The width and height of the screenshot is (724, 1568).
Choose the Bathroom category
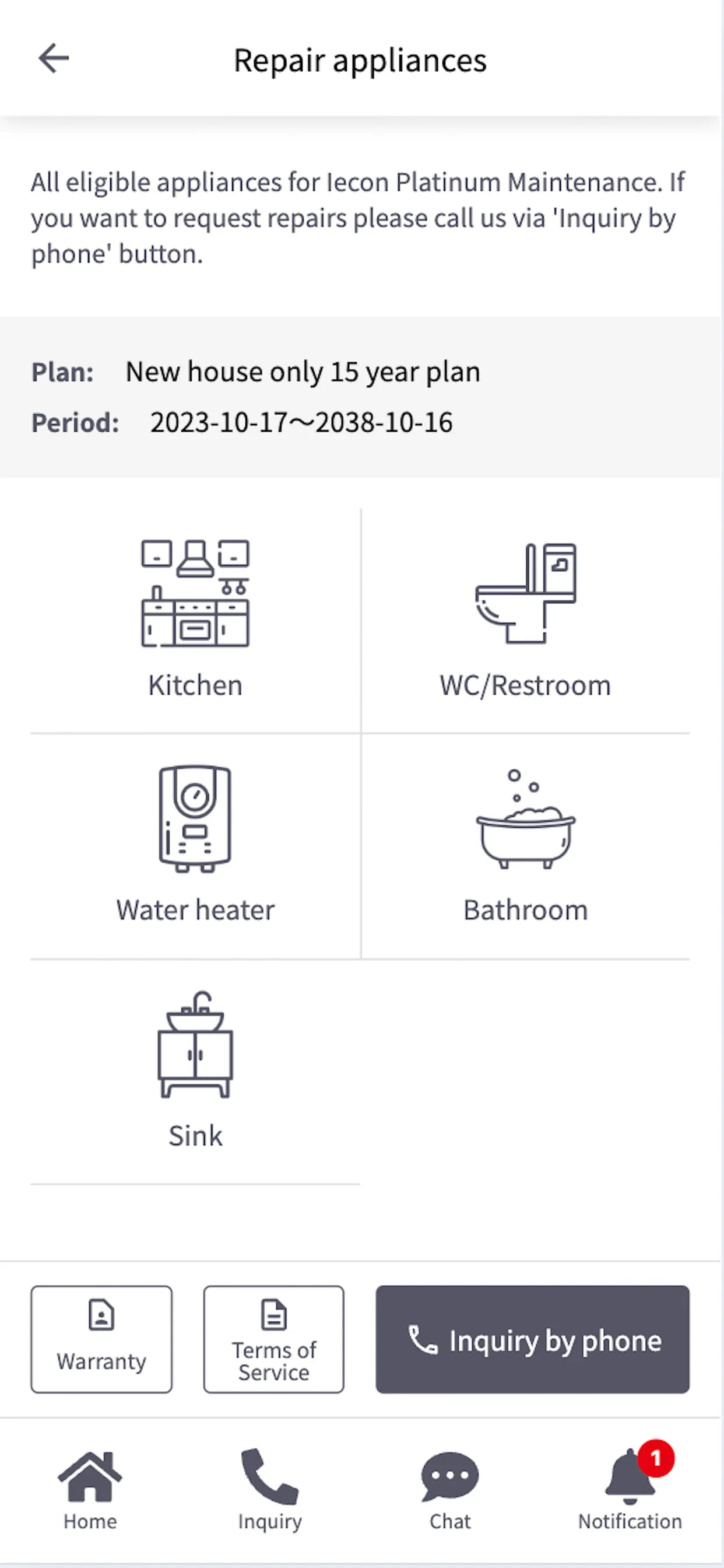tap(525, 843)
